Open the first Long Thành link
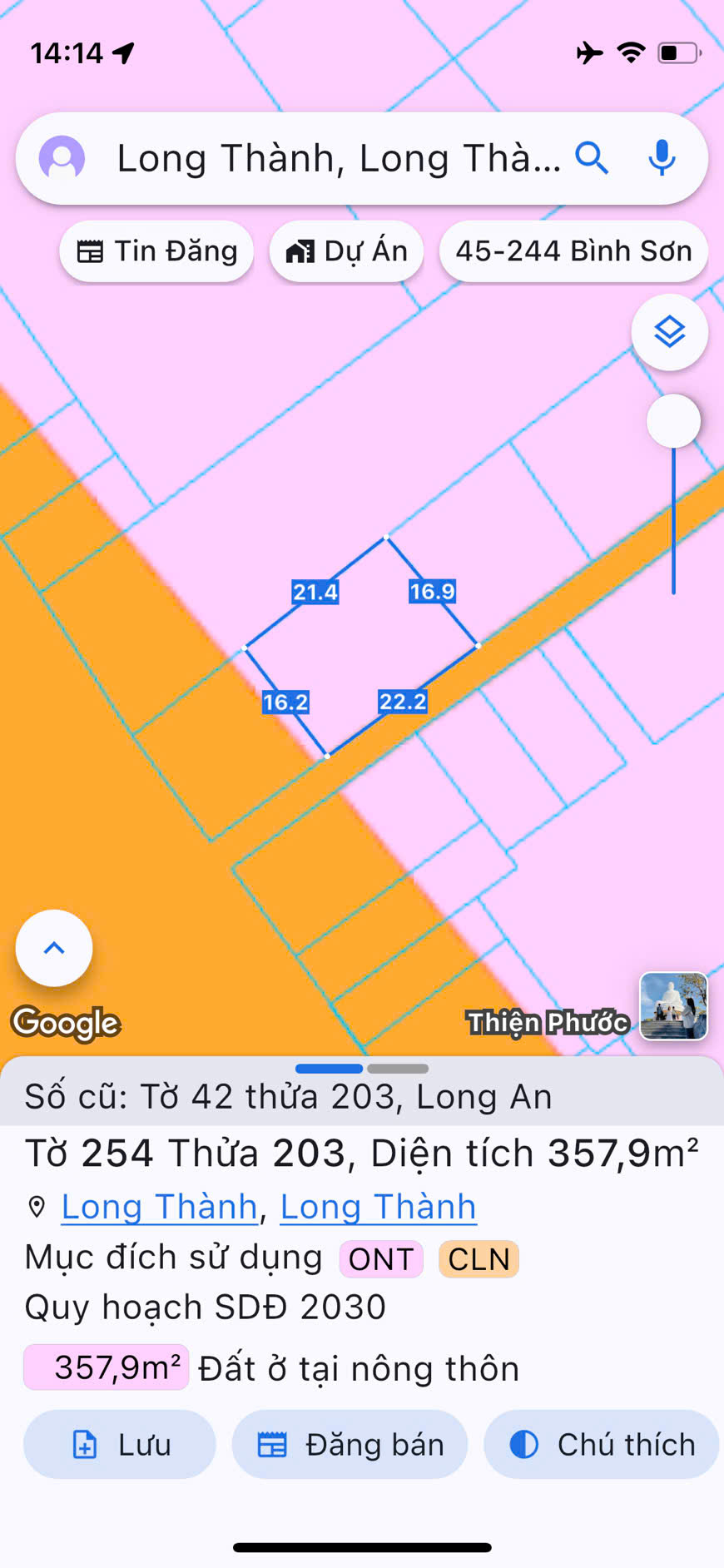This screenshot has height=1568, width=724. (x=159, y=1207)
